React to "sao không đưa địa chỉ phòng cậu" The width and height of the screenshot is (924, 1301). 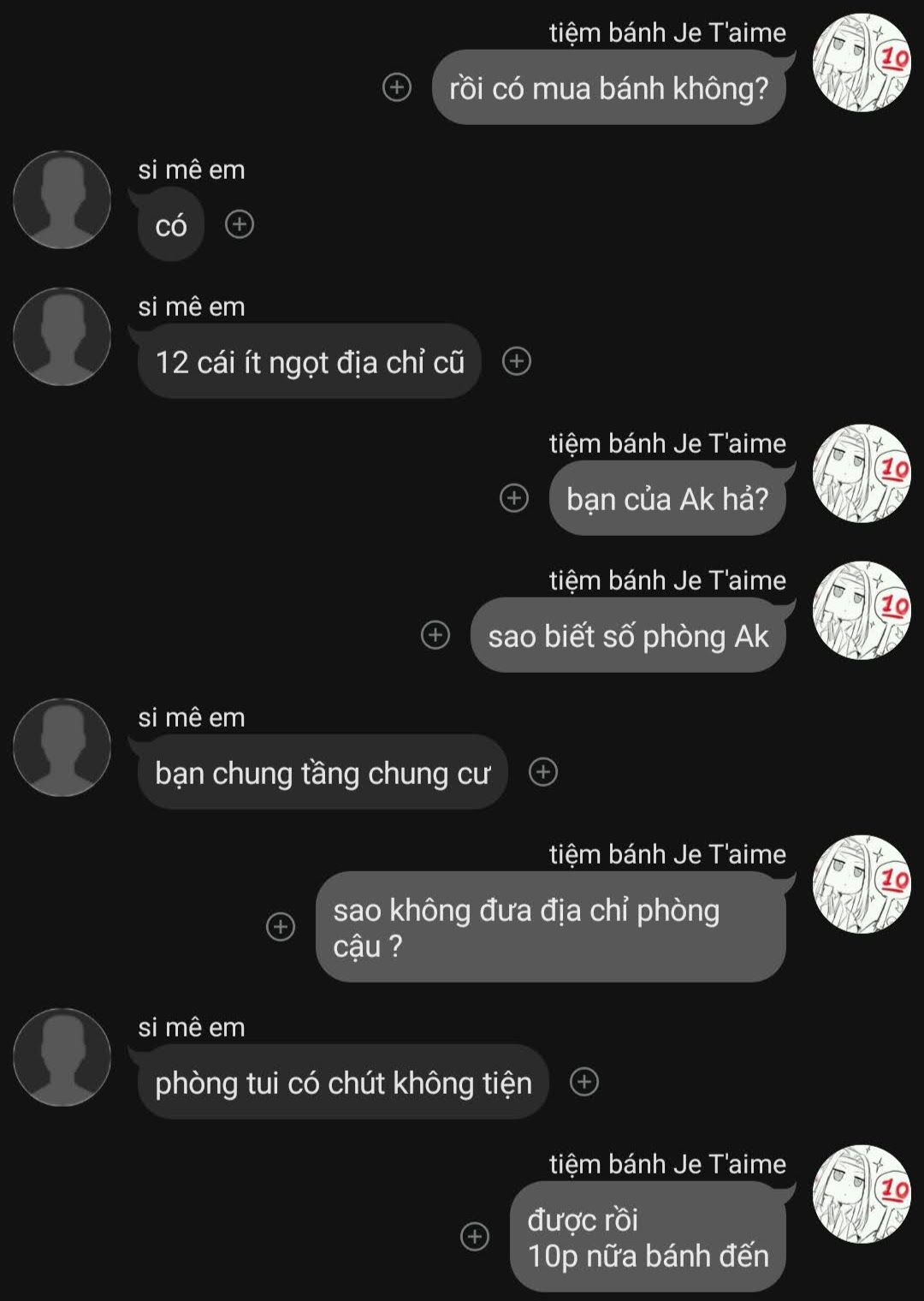[x=281, y=926]
